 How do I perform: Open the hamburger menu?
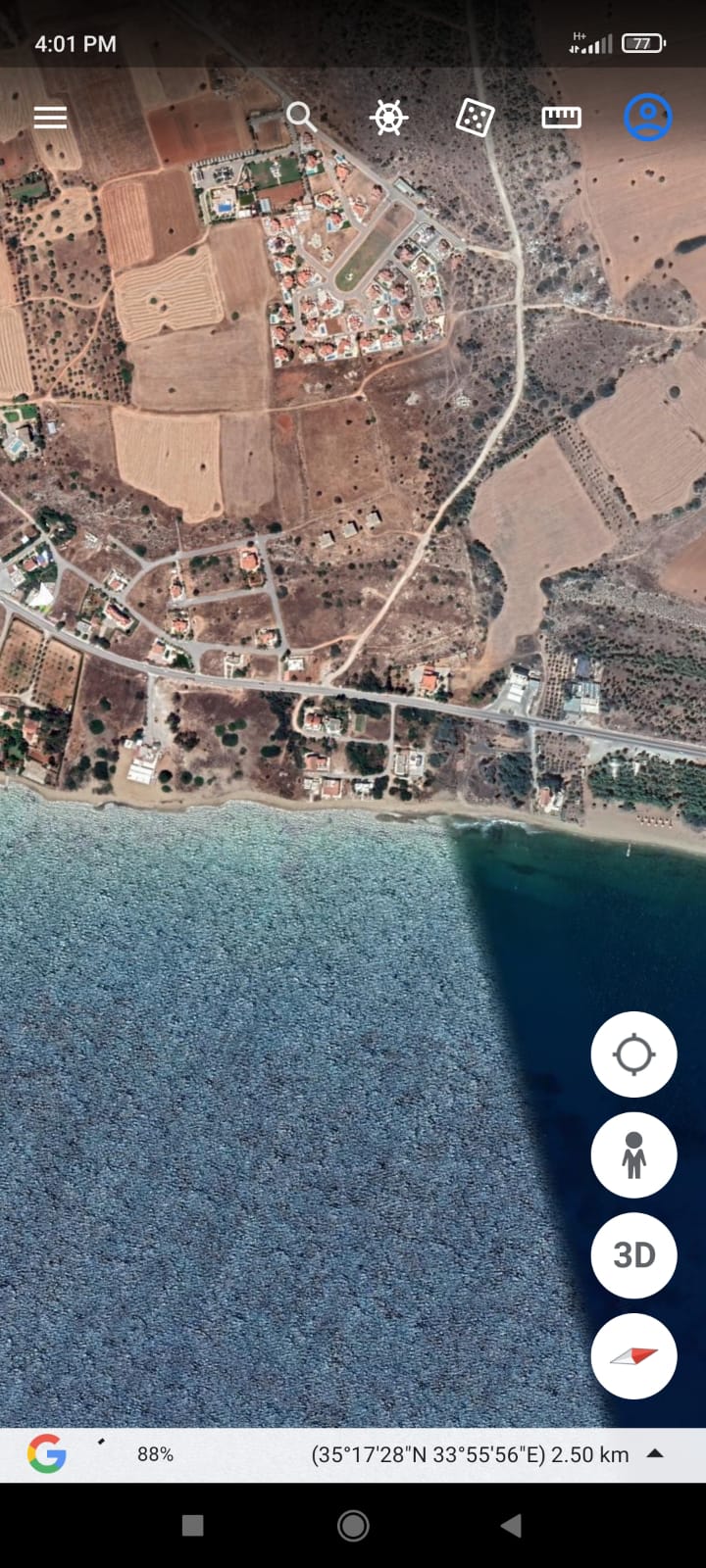50,118
